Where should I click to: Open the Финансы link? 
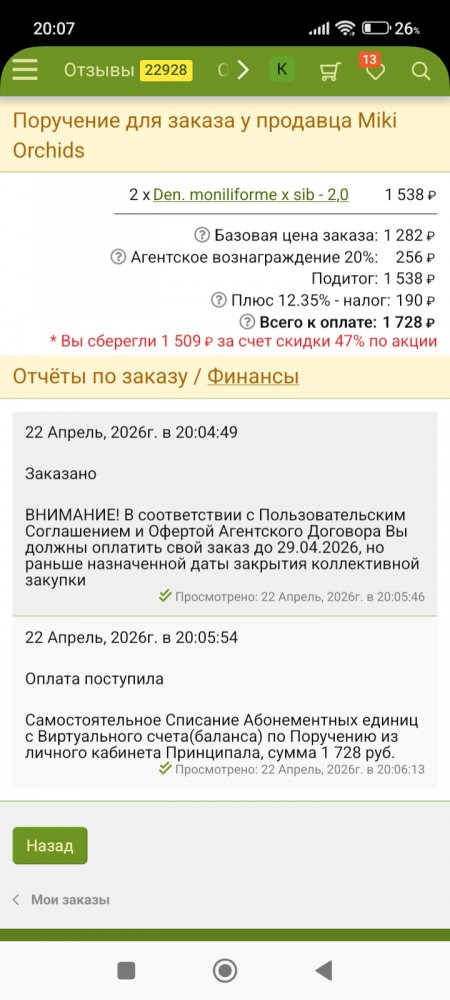(x=253, y=377)
